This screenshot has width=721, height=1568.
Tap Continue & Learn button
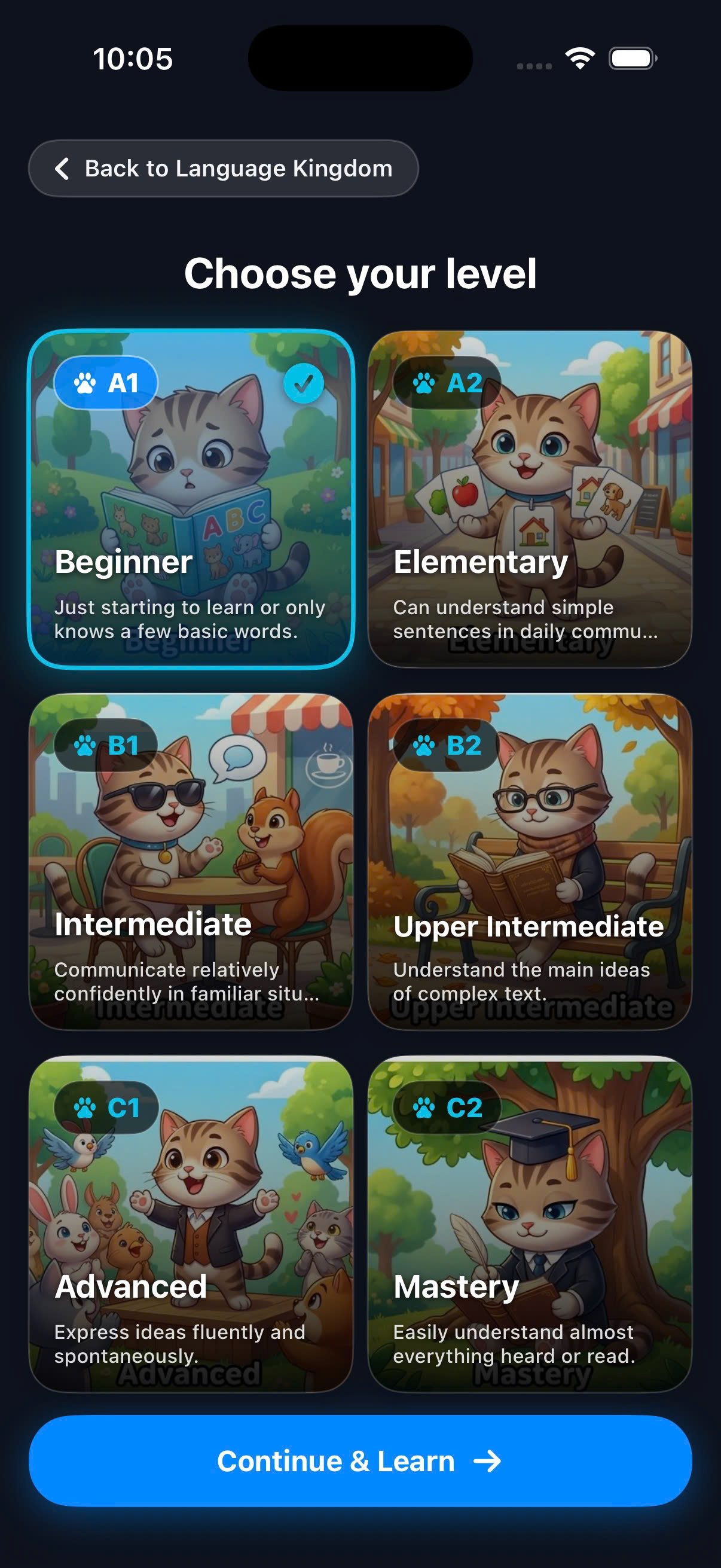[x=360, y=1461]
